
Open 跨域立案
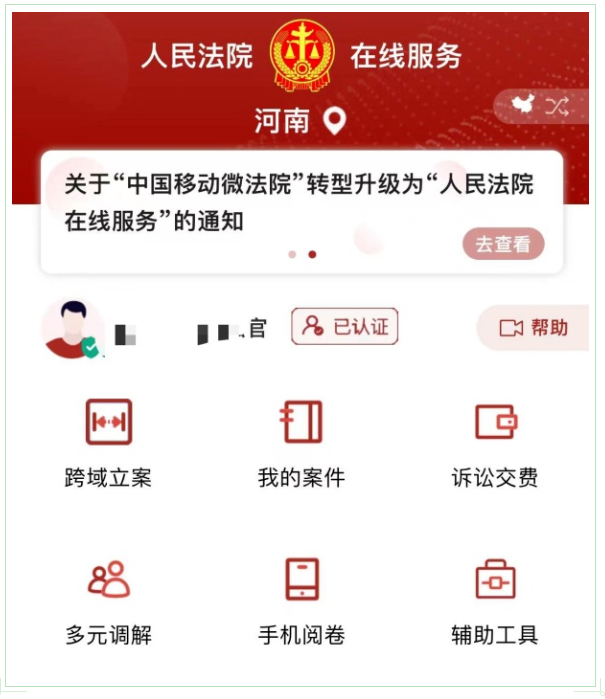pos(108,442)
